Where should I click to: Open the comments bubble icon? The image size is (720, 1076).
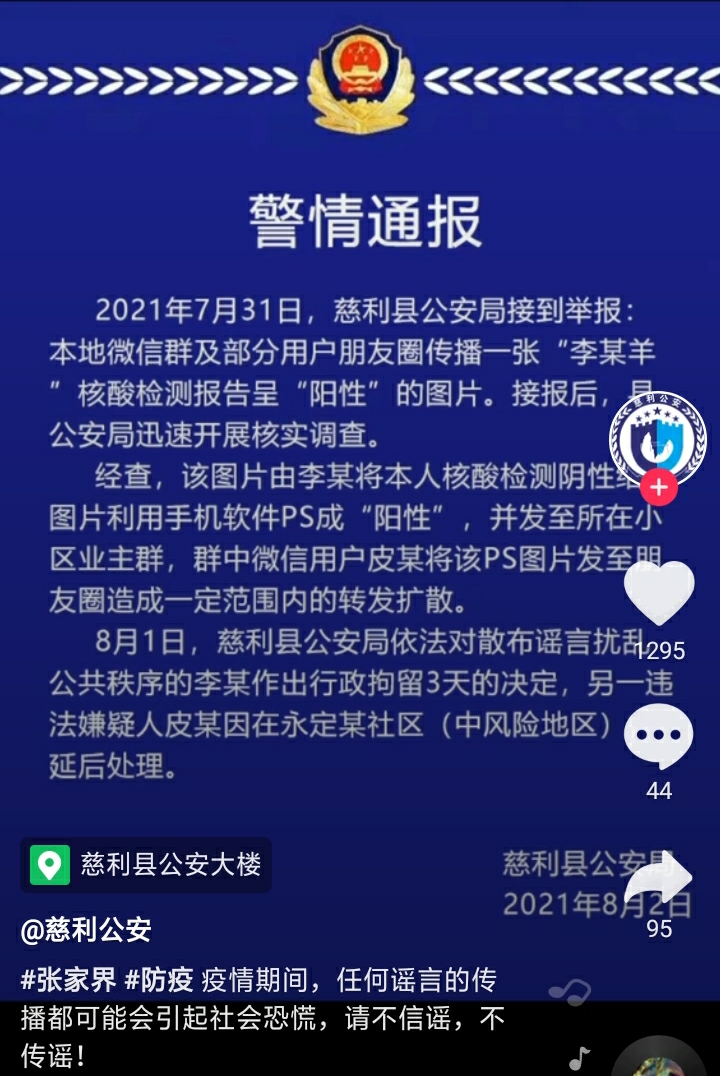[x=659, y=737]
